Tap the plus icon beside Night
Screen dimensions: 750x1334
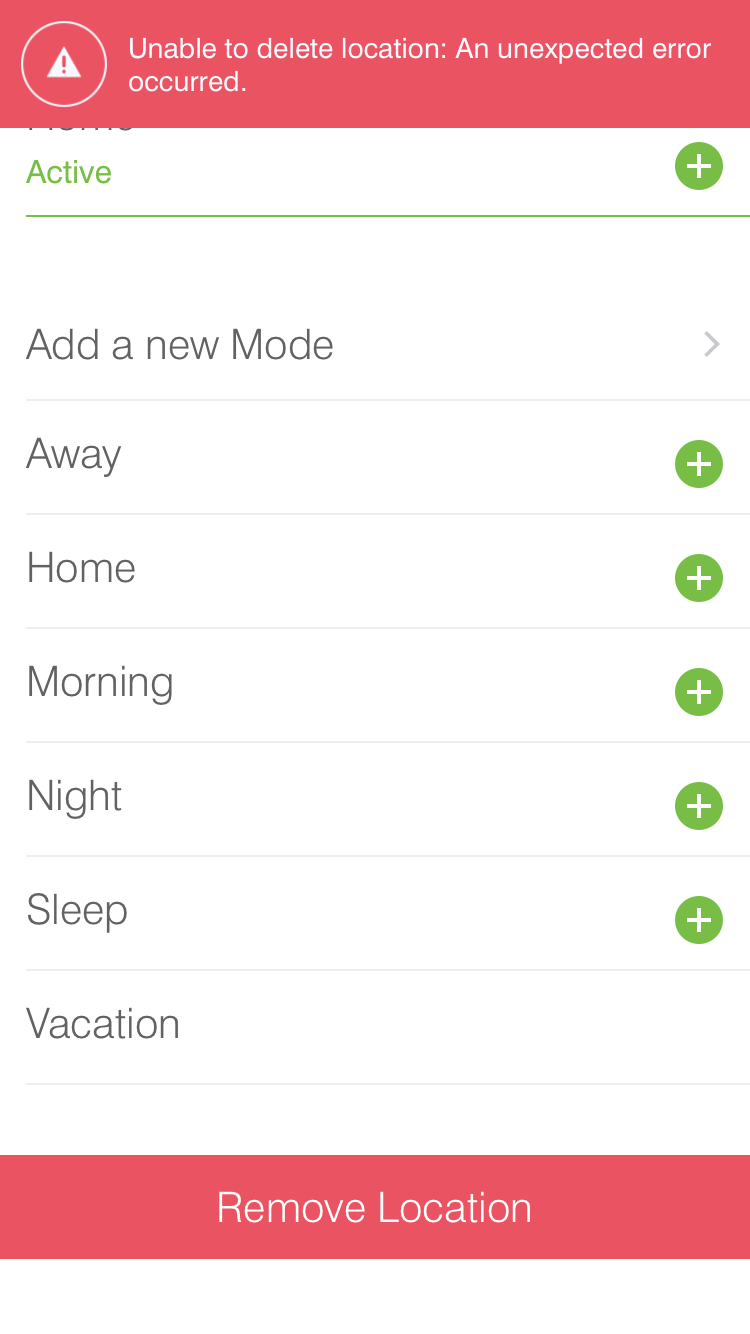(698, 806)
